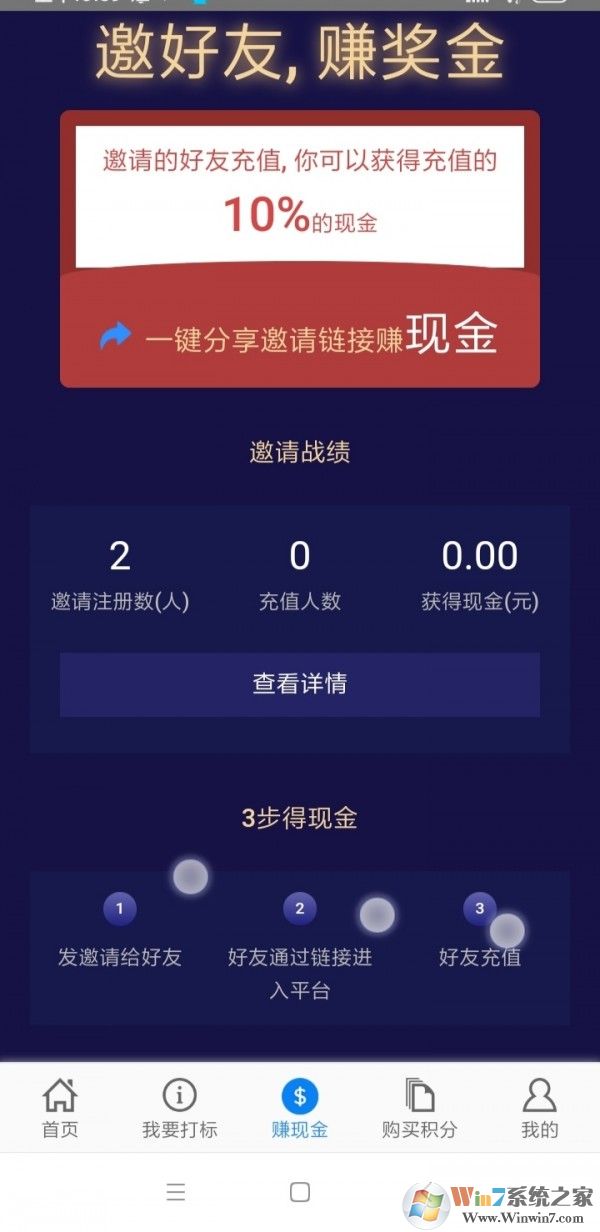Go to the 购买积分 tab

(420, 1108)
